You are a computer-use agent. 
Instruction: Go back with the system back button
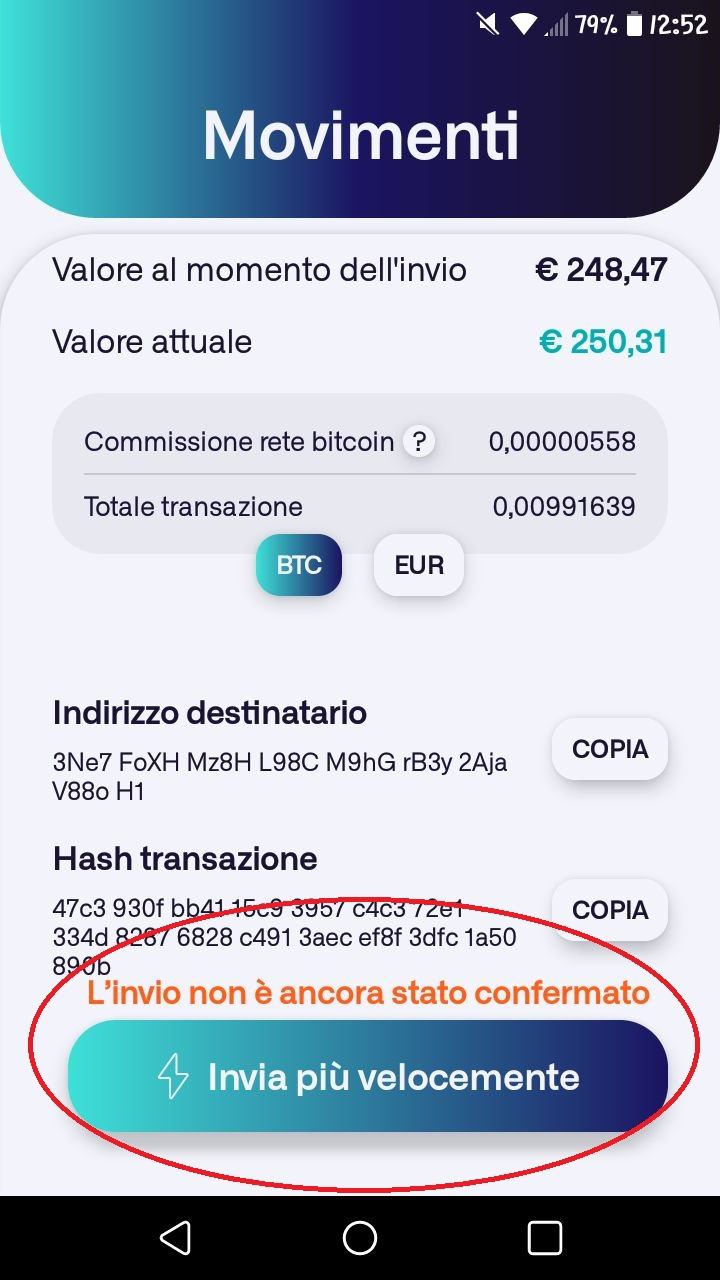175,1238
